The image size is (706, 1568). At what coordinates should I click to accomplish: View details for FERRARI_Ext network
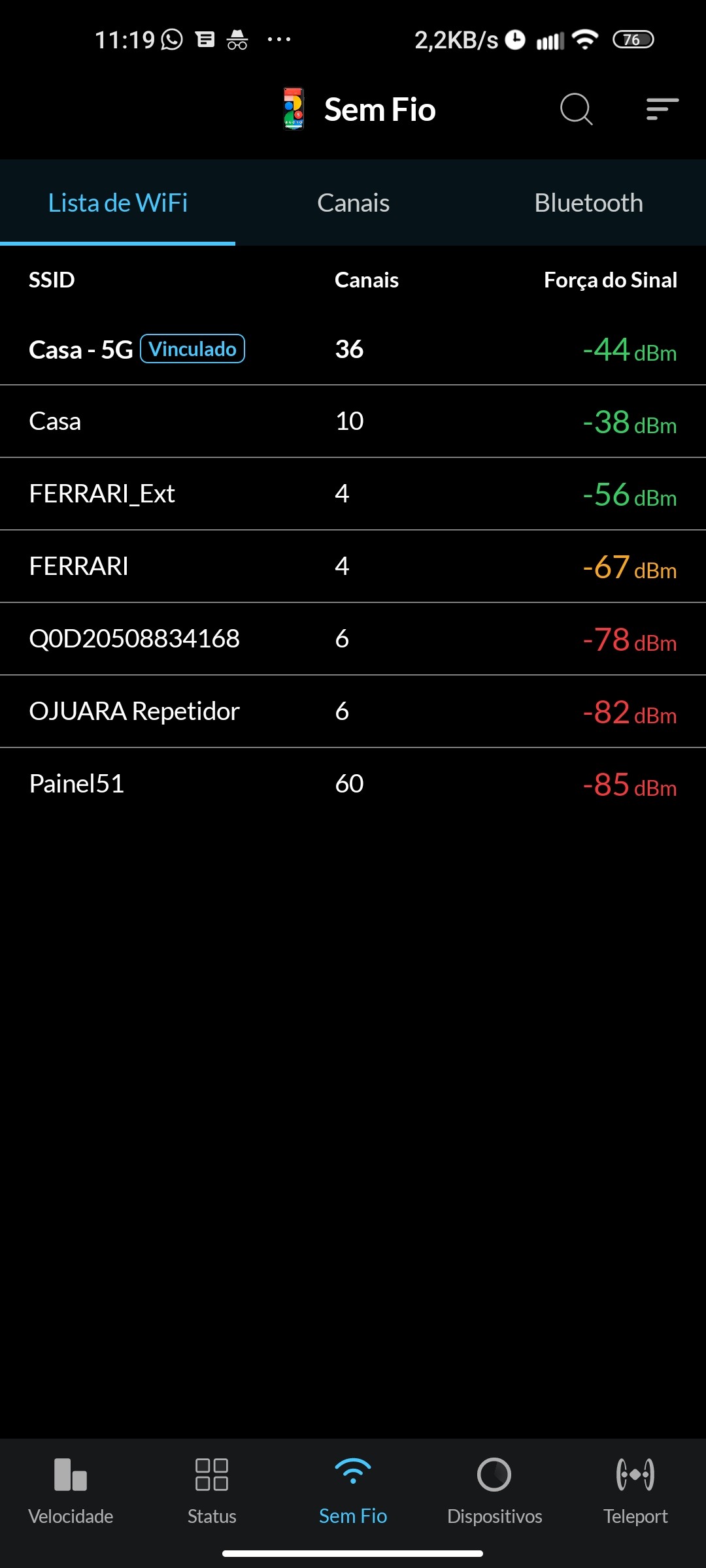[x=353, y=494]
